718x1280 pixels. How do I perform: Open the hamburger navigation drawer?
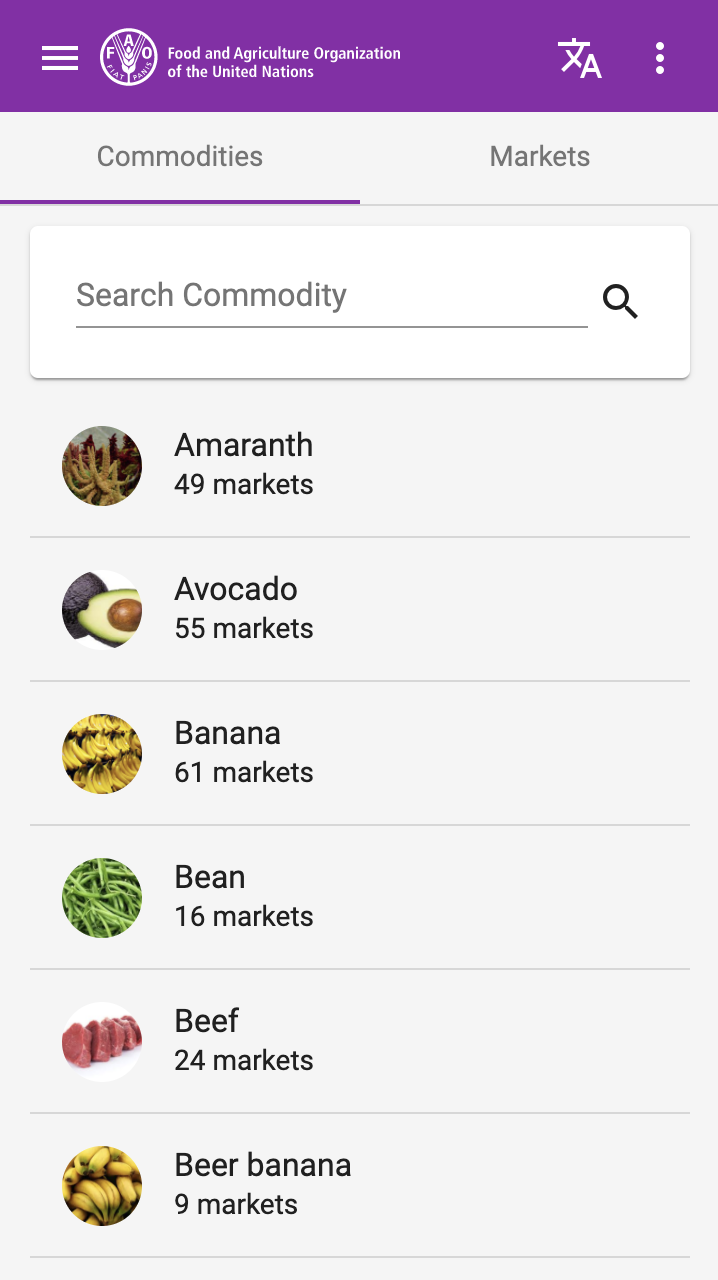pyautogui.click(x=60, y=58)
